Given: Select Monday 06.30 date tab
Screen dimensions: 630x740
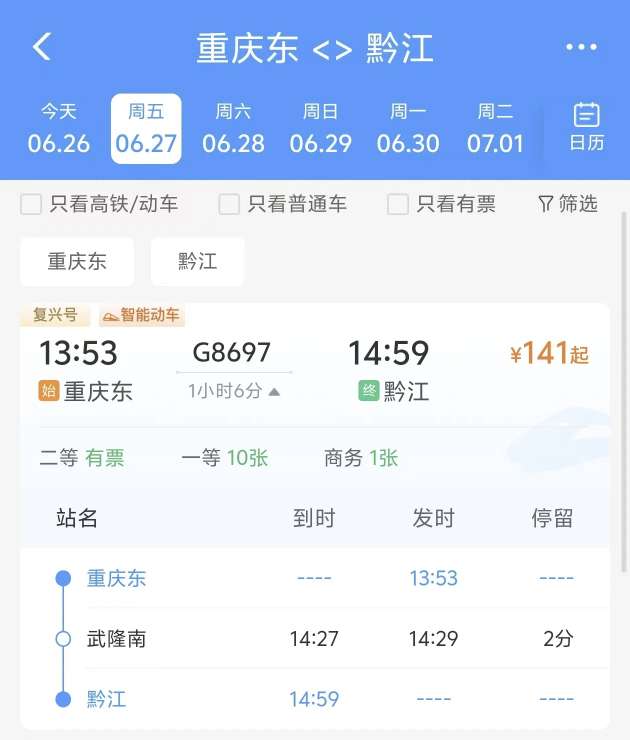Looking at the screenshot, I should click(x=408, y=128).
